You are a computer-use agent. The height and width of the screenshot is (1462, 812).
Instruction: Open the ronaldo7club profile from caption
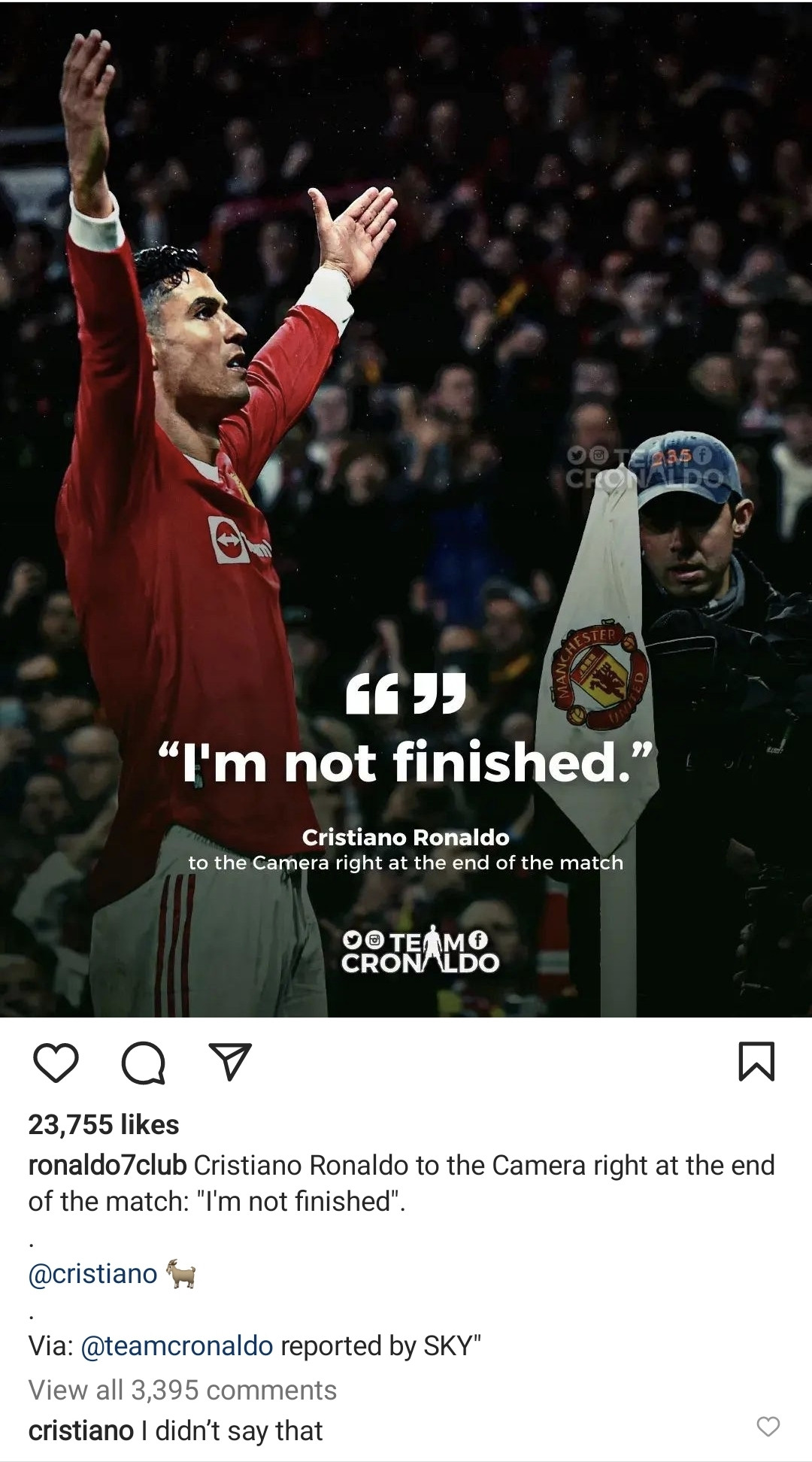click(x=108, y=1165)
